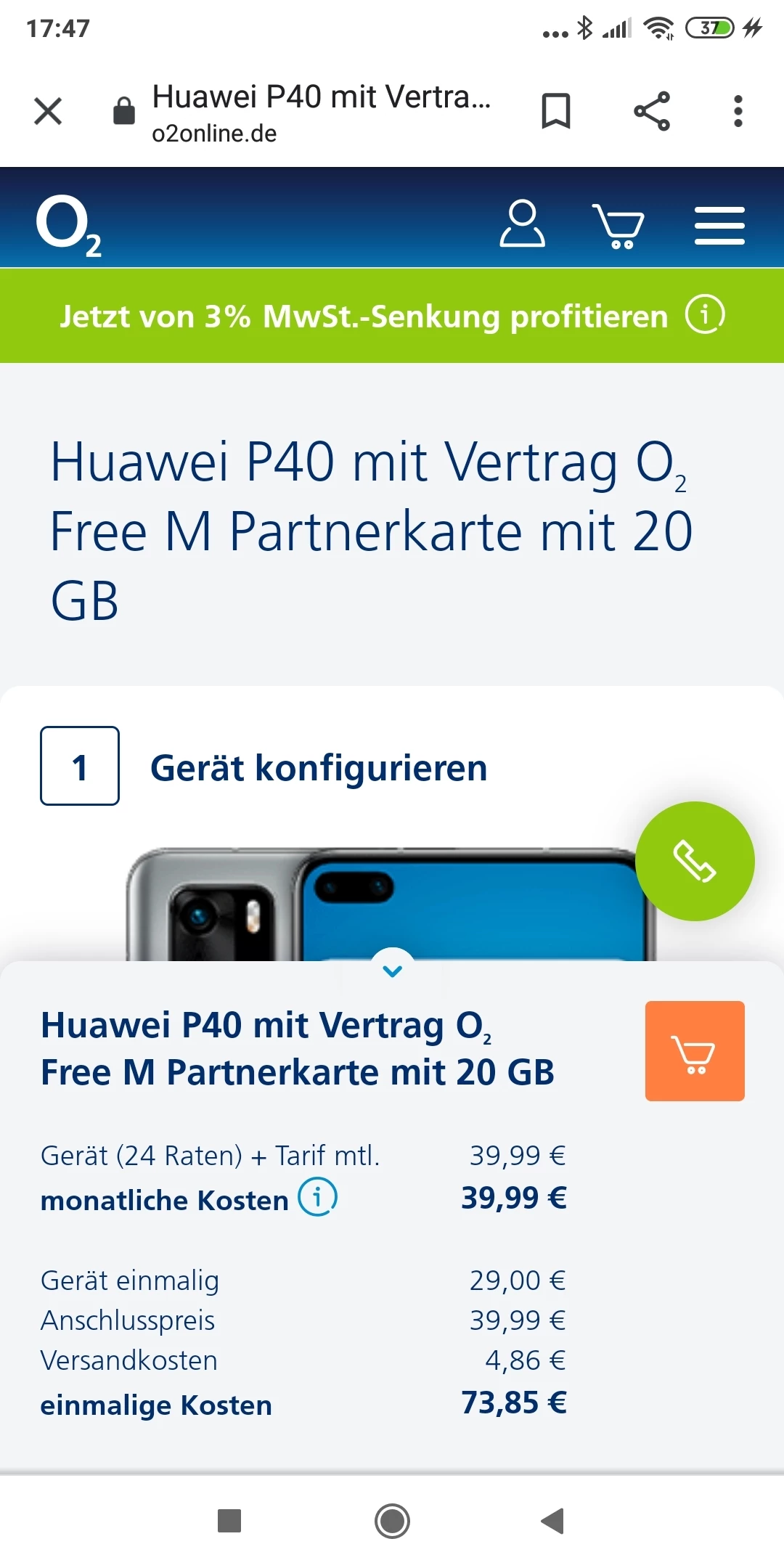This screenshot has height=1568, width=784.
Task: Open the O2 user account icon
Action: [522, 224]
